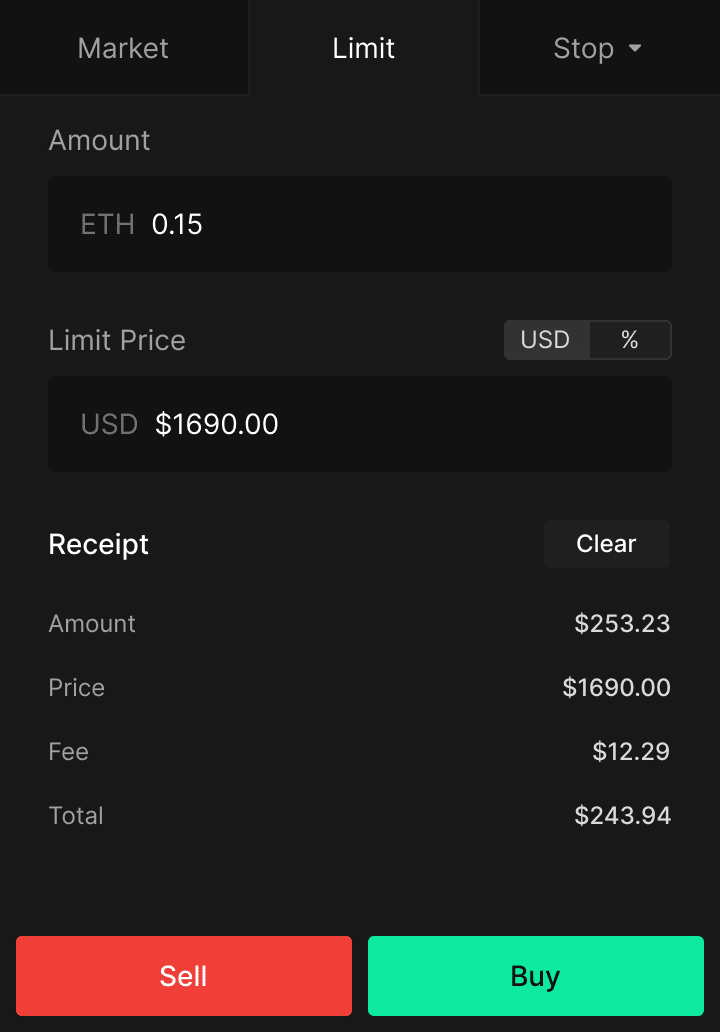Clear the order receipt
The width and height of the screenshot is (720, 1032).
606,543
